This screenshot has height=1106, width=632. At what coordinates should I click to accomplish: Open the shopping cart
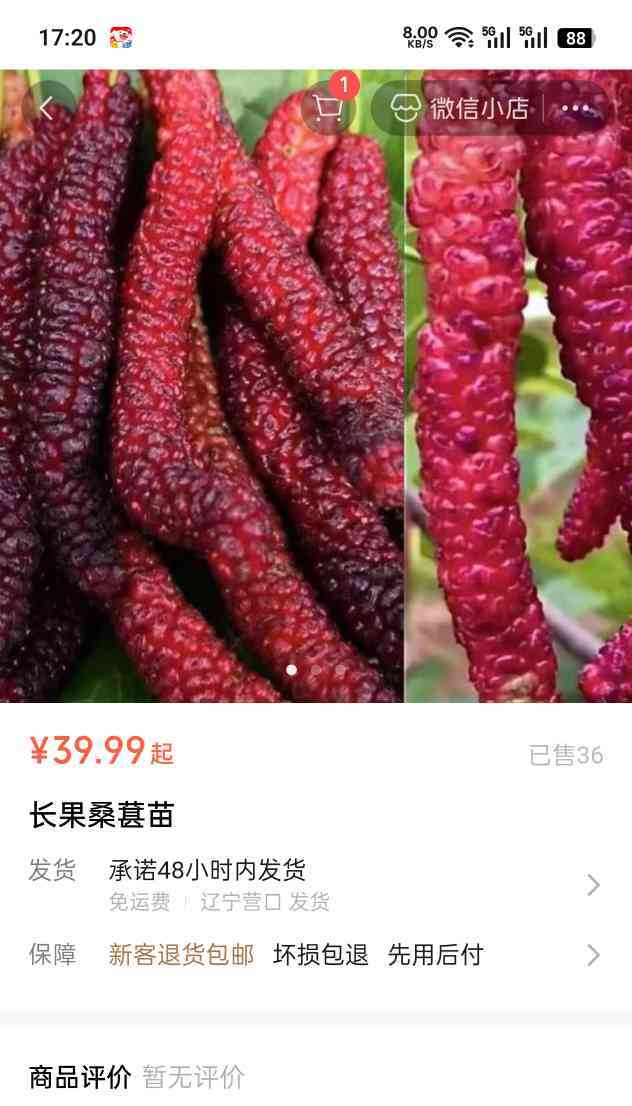coord(328,108)
